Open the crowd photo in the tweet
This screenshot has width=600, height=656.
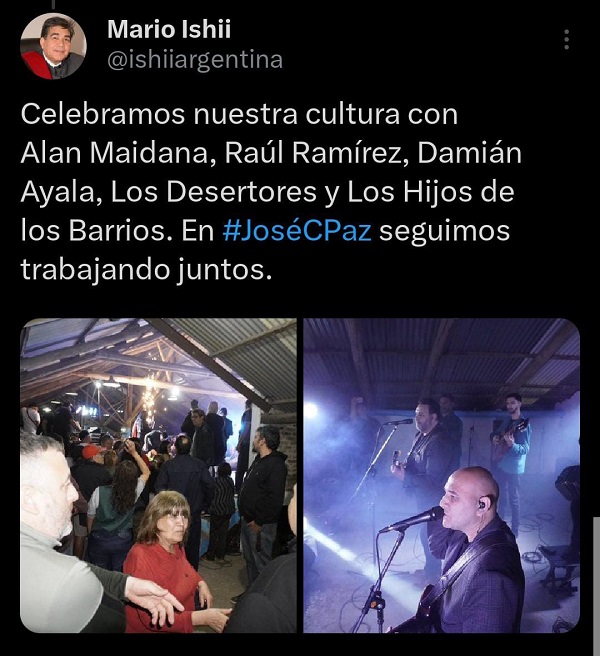159,475
